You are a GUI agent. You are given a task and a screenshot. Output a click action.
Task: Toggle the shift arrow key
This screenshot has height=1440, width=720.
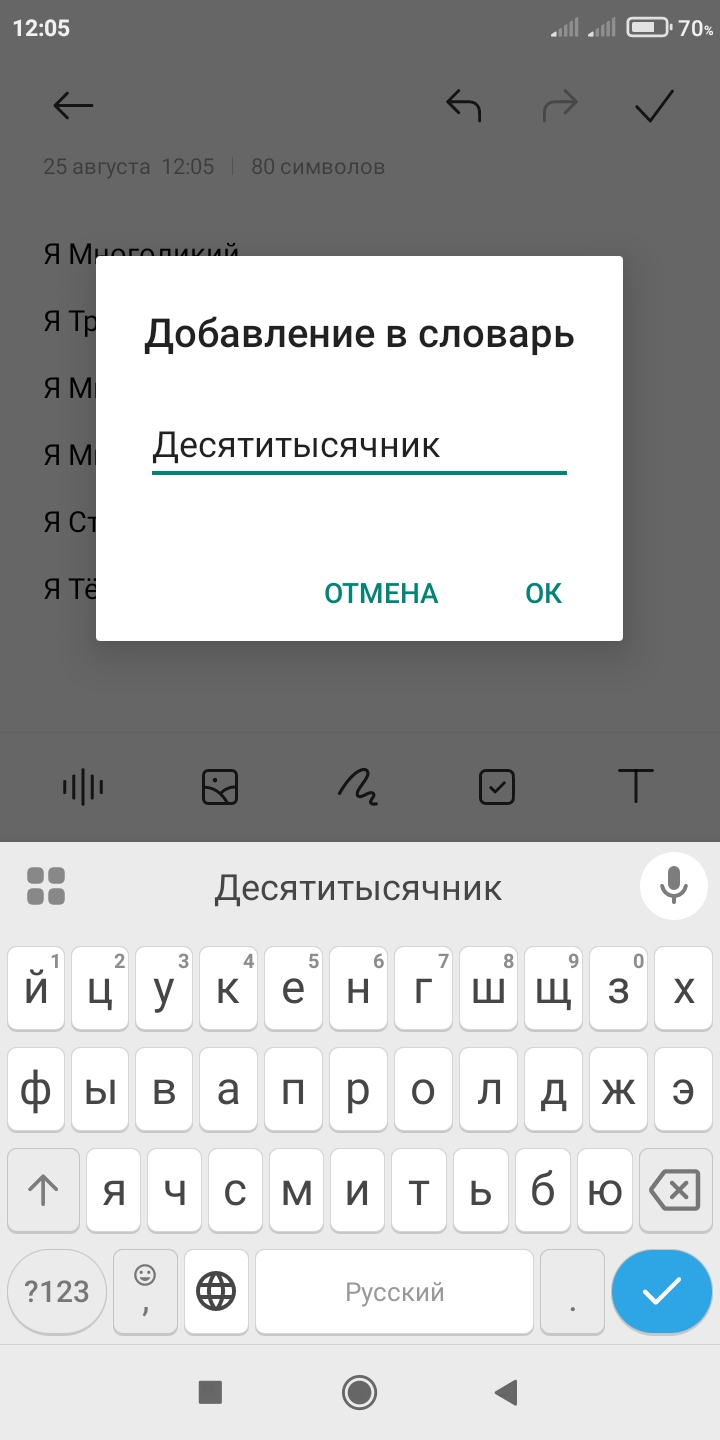pos(42,1191)
